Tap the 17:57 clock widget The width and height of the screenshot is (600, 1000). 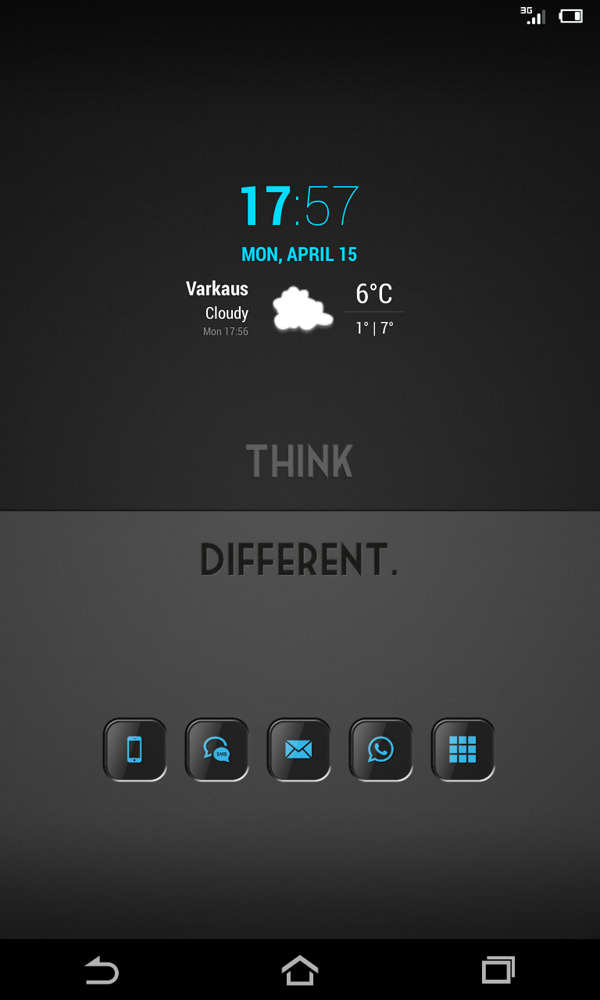tap(299, 206)
